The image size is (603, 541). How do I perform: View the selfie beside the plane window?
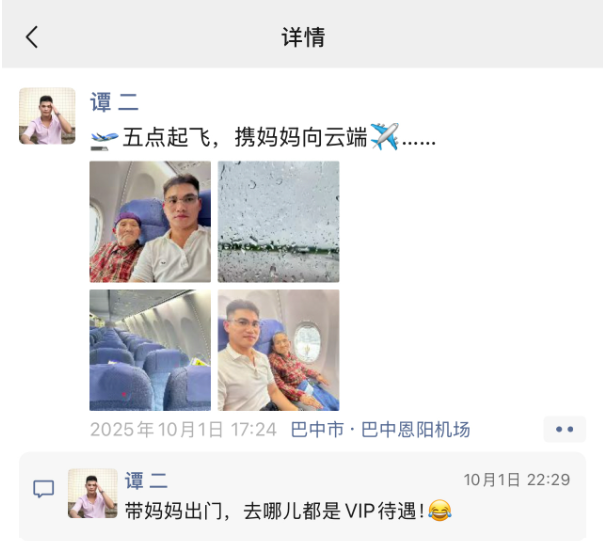(278, 350)
